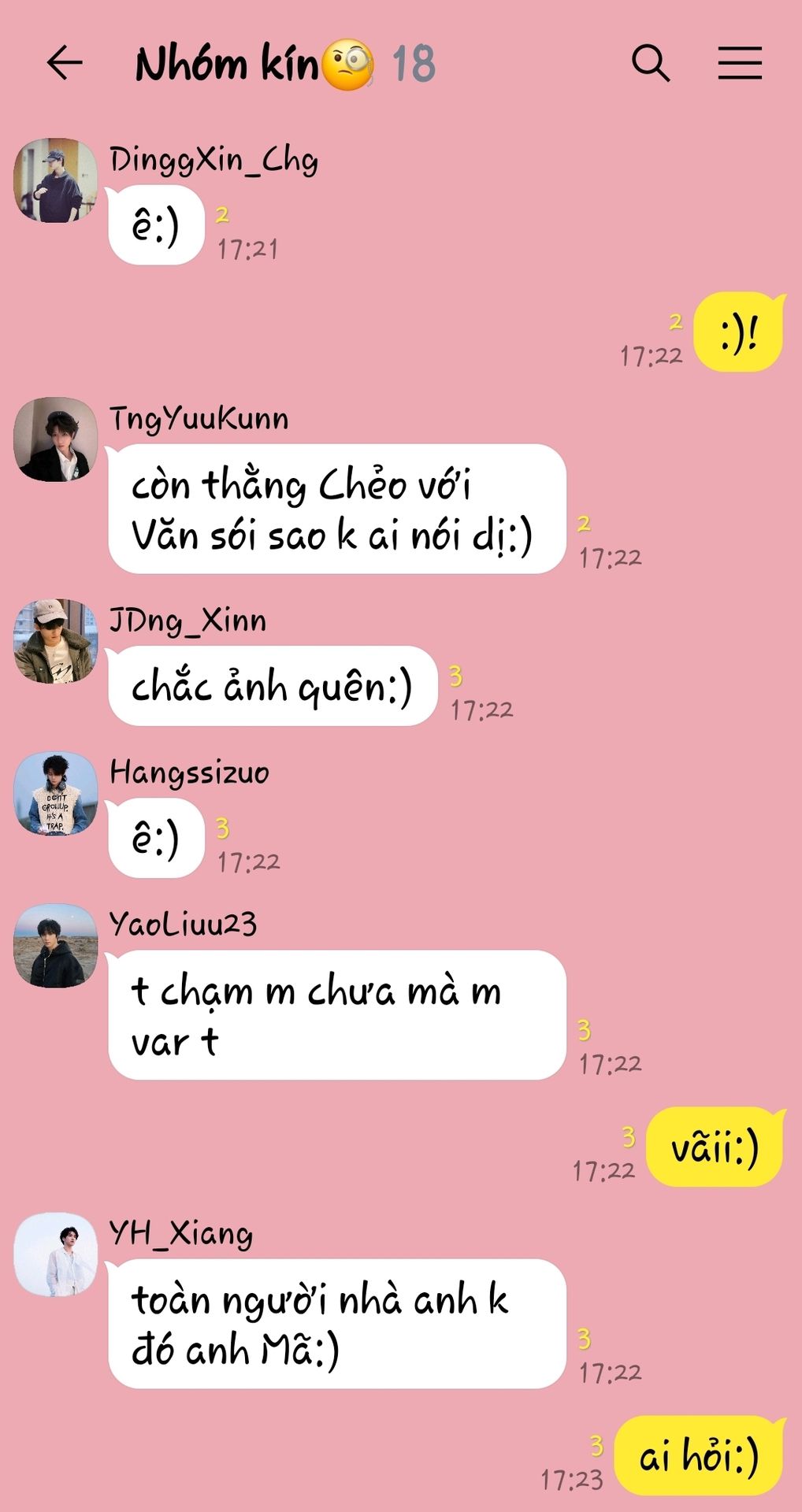Search within this group chat

click(651, 63)
